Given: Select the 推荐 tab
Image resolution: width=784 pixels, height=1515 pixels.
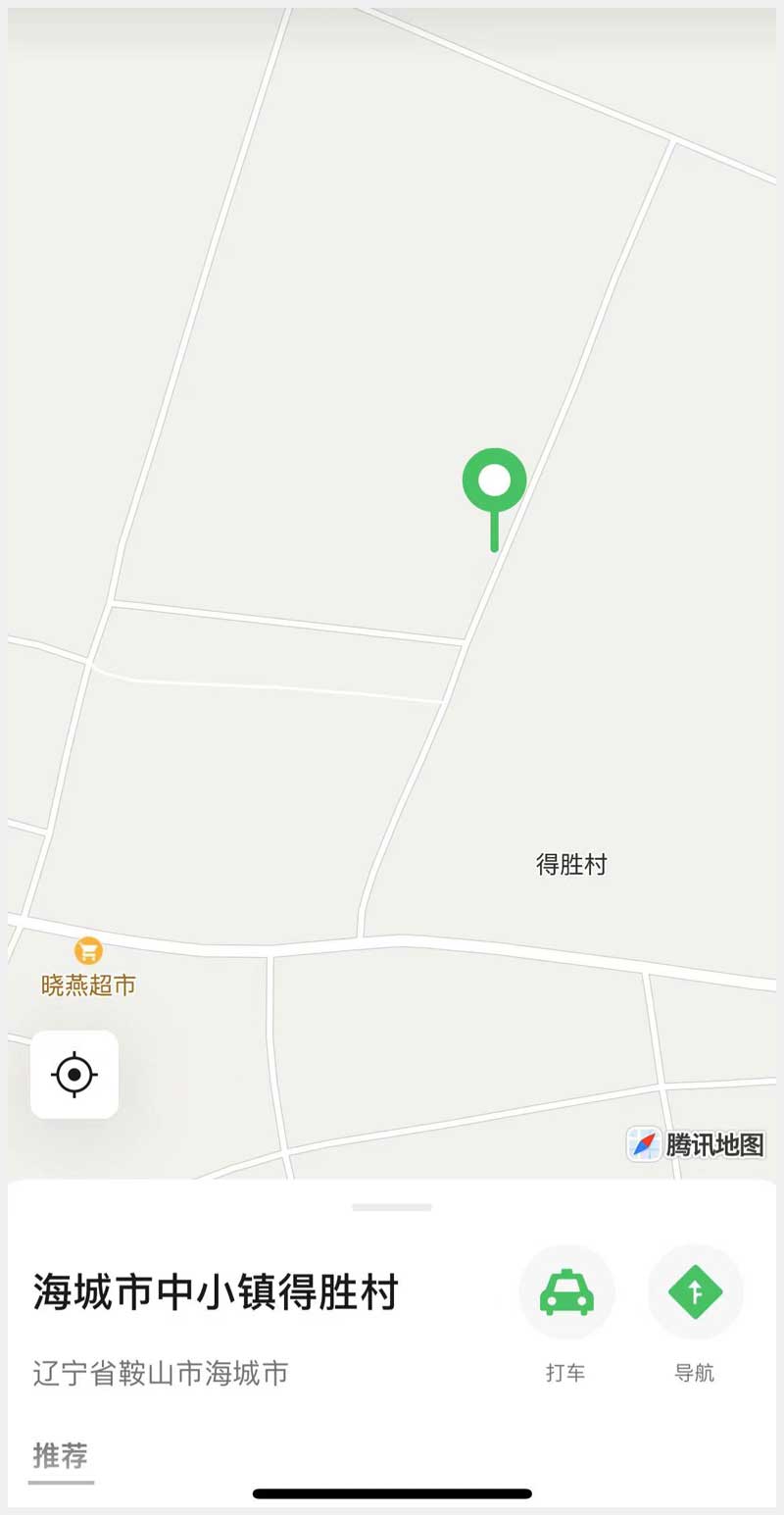Looking at the screenshot, I should [x=61, y=1455].
